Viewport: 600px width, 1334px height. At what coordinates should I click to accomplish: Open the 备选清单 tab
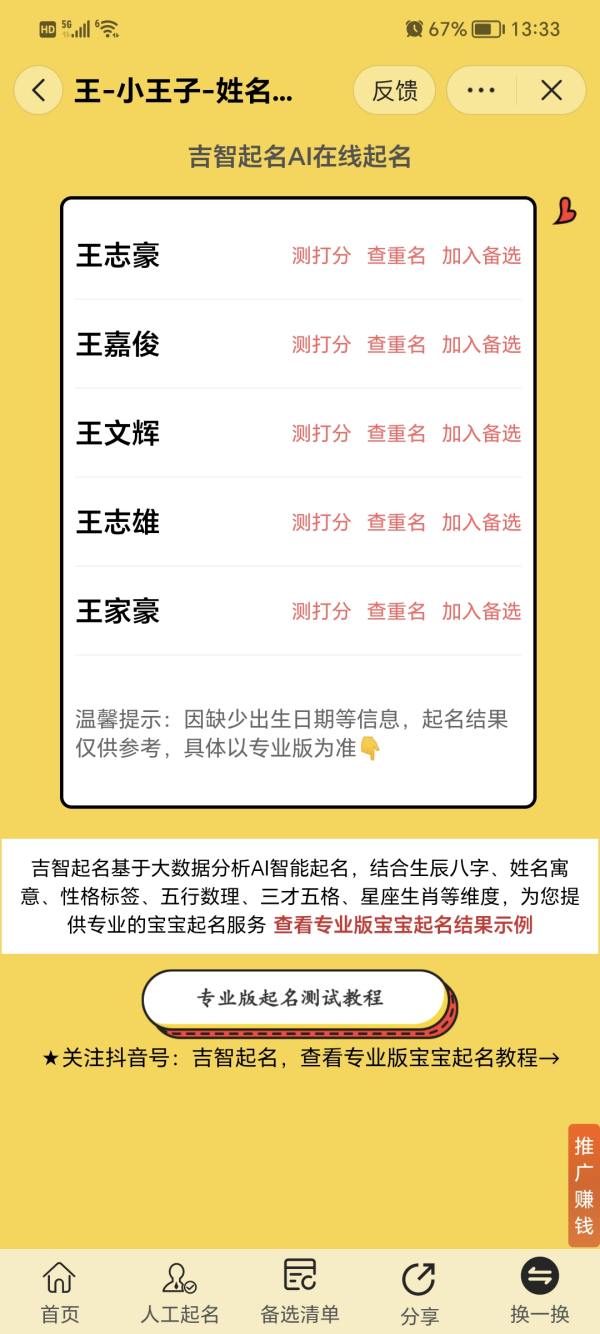299,1292
